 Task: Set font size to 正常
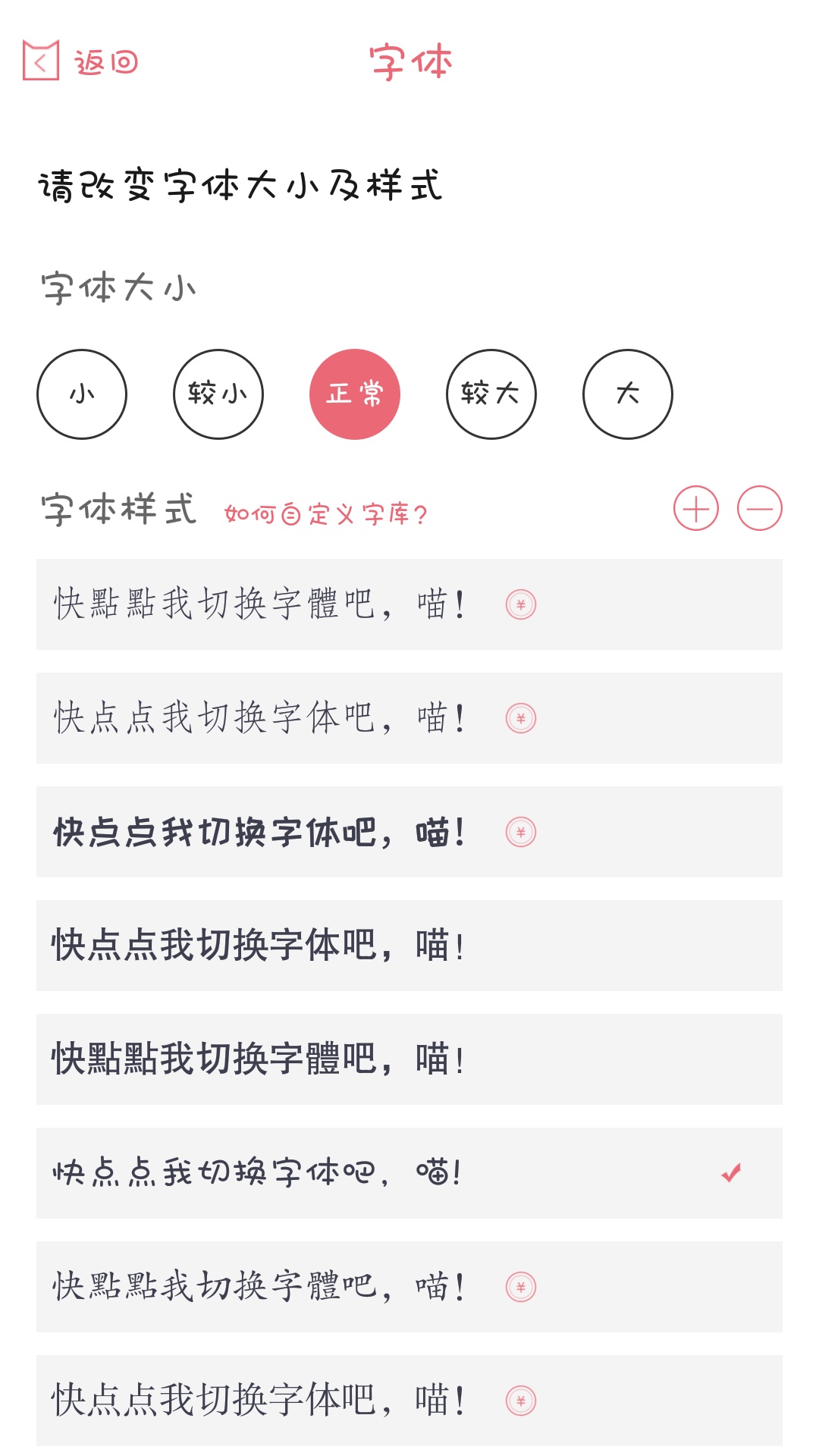click(x=355, y=394)
